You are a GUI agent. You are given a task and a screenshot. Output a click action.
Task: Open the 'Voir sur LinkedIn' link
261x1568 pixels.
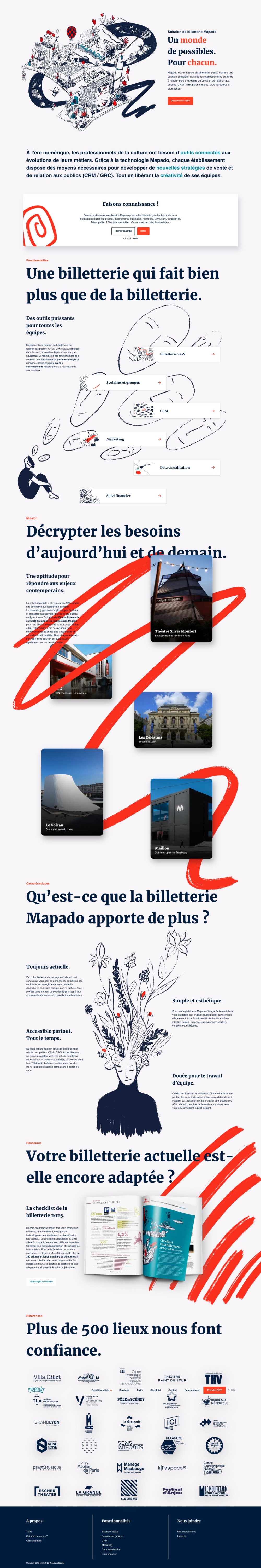[x=130, y=239]
